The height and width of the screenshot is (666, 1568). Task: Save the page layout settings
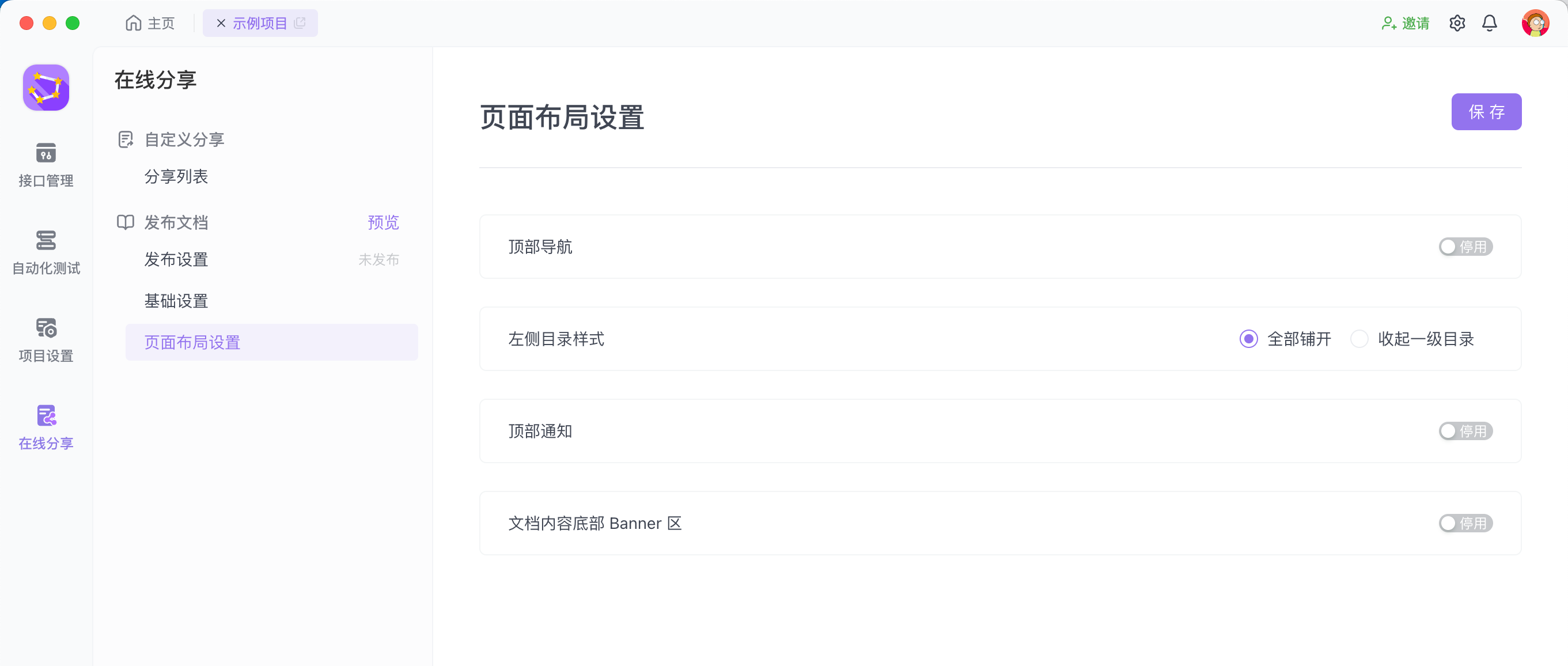click(x=1485, y=111)
